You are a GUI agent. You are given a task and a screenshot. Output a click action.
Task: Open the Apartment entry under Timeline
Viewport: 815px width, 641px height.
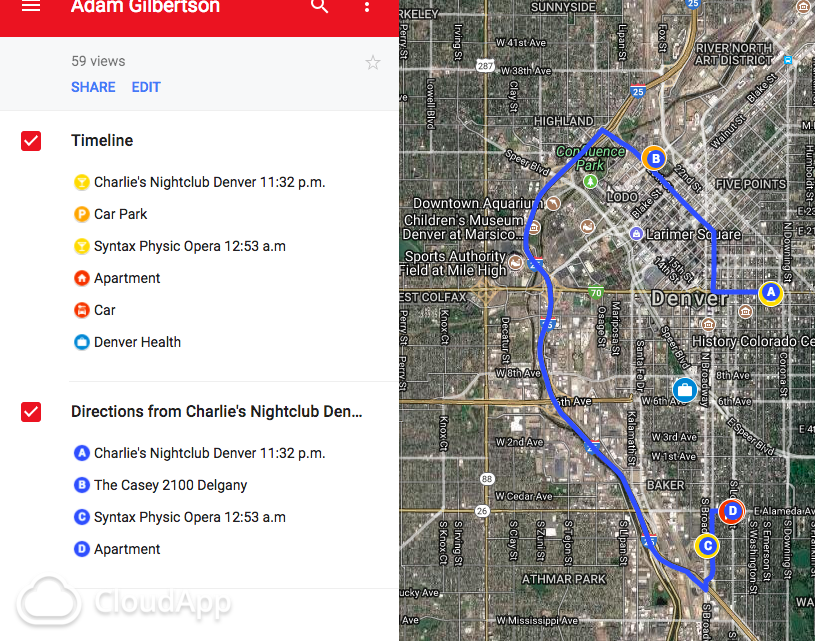point(127,278)
